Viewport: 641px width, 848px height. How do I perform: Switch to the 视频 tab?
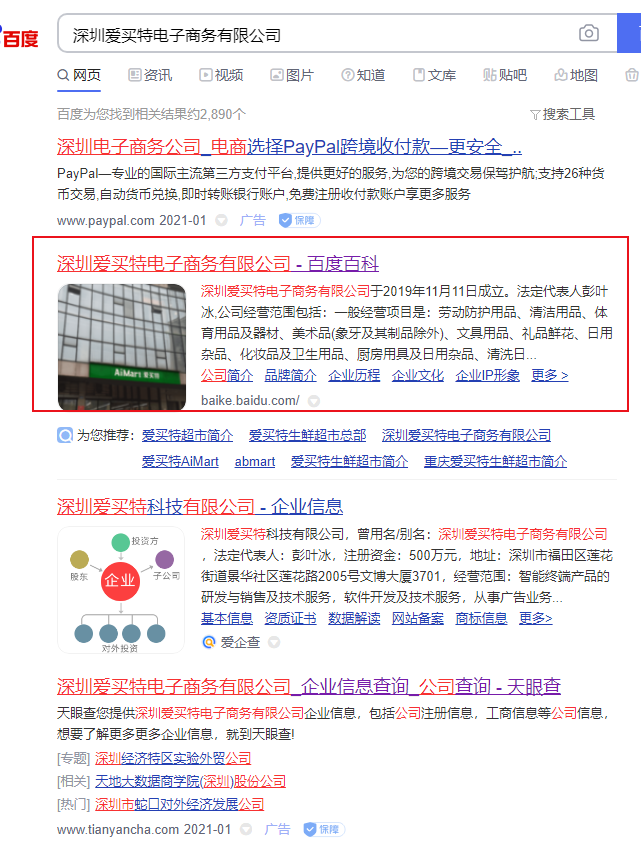(x=221, y=75)
